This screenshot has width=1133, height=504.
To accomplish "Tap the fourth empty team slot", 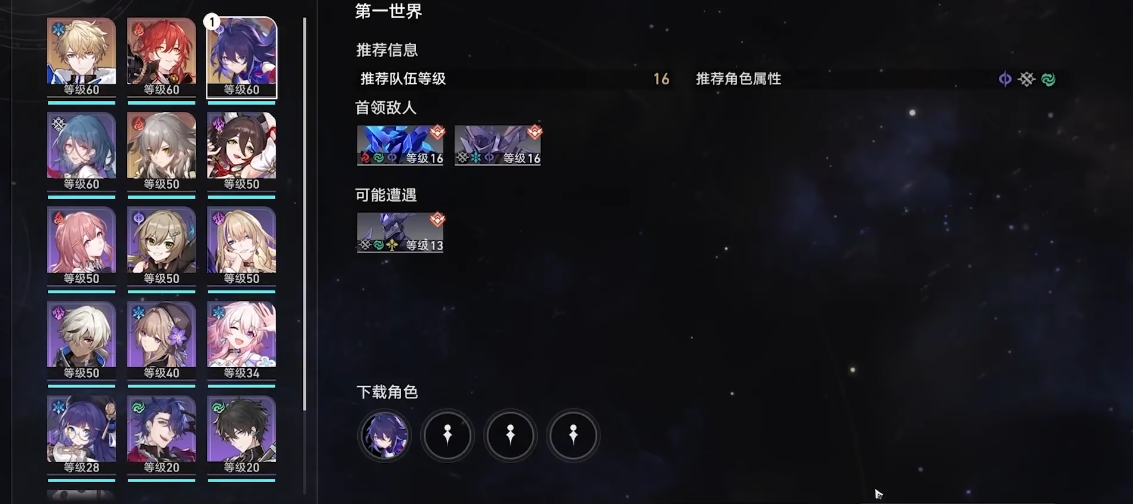I will click(573, 436).
